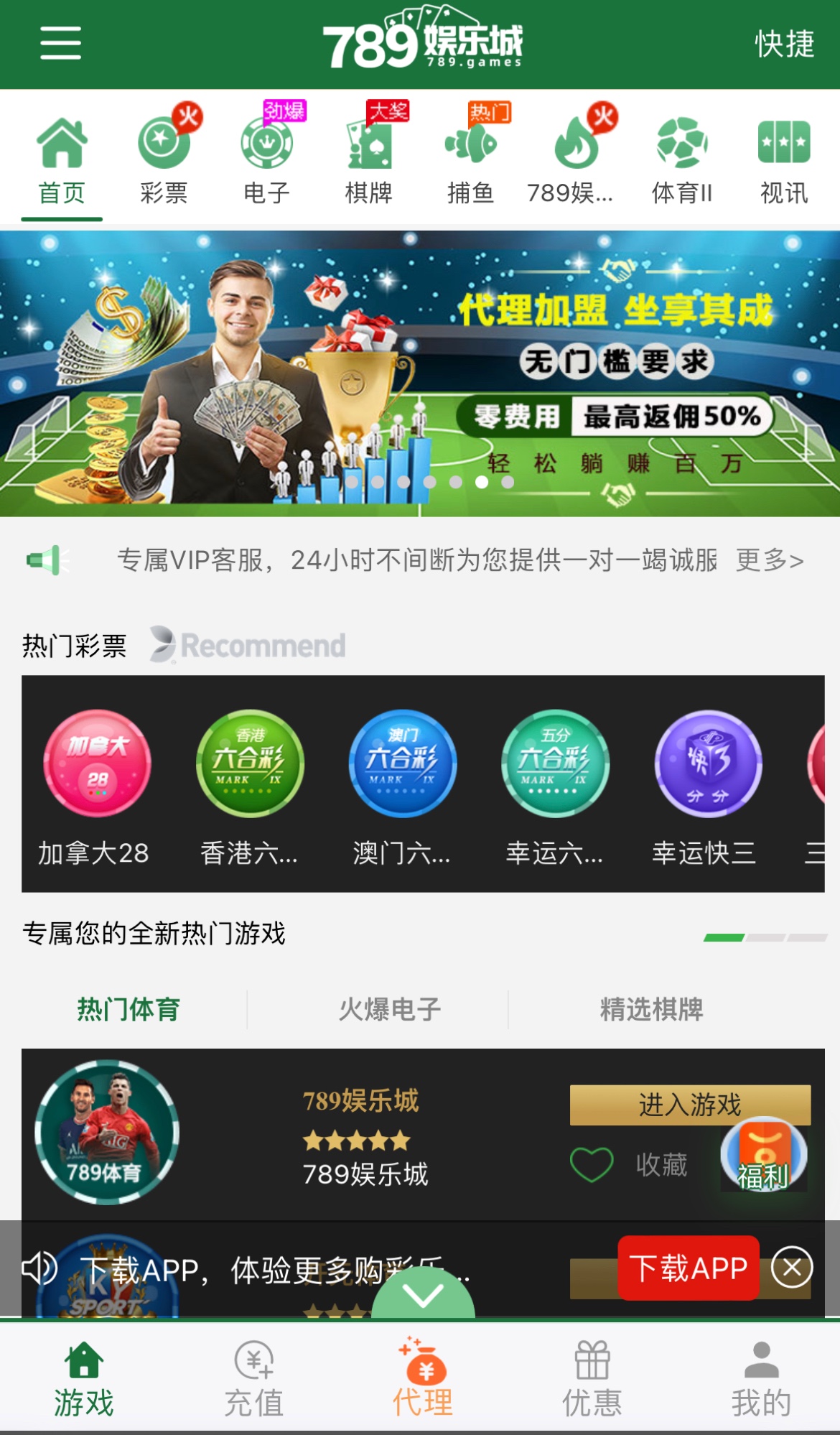Go to the 充值 recharge tab
The image size is (840, 1435).
click(x=253, y=1380)
